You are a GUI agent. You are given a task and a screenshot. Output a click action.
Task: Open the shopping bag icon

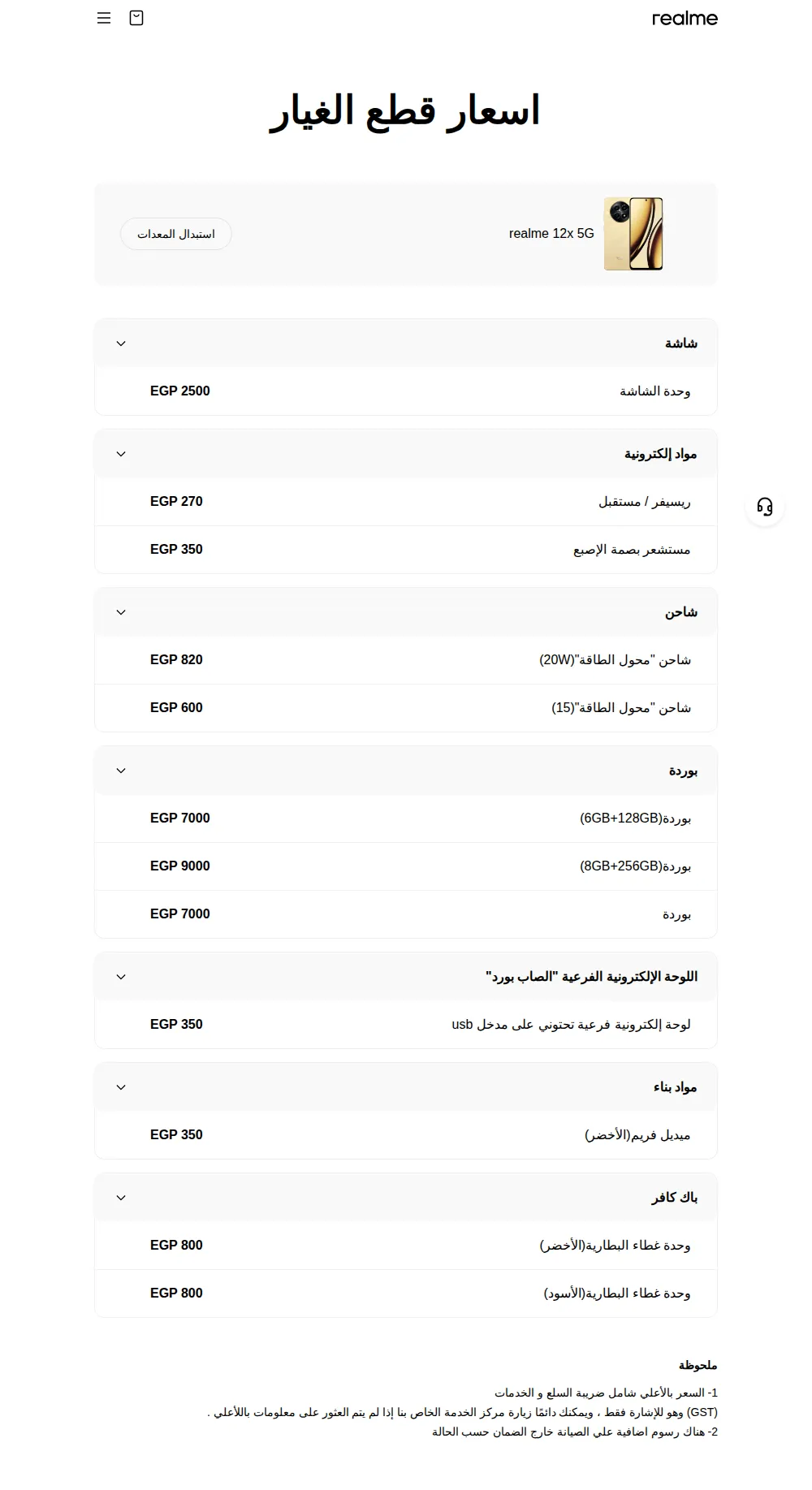pos(136,18)
